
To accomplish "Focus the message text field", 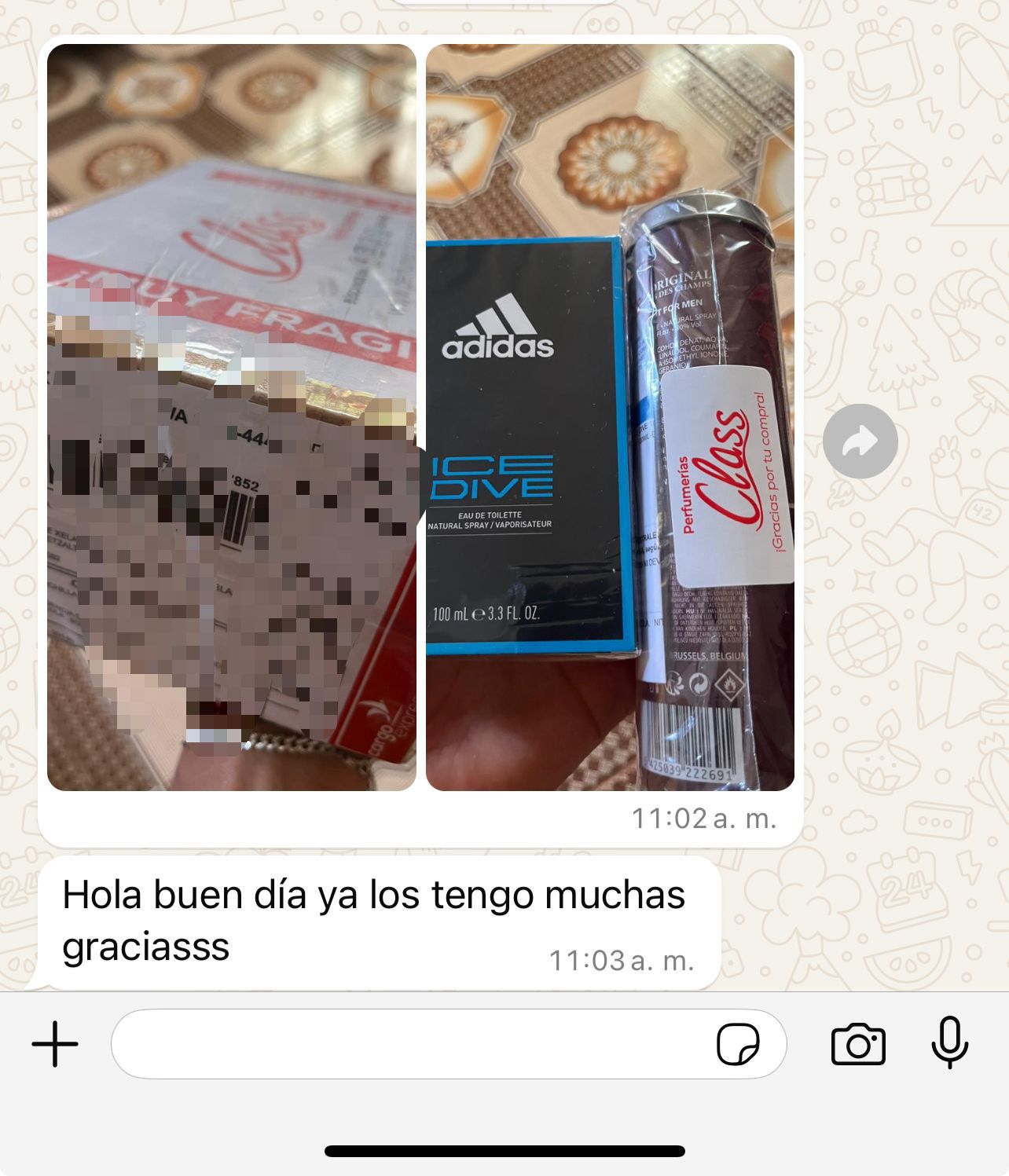I will 409,1044.
